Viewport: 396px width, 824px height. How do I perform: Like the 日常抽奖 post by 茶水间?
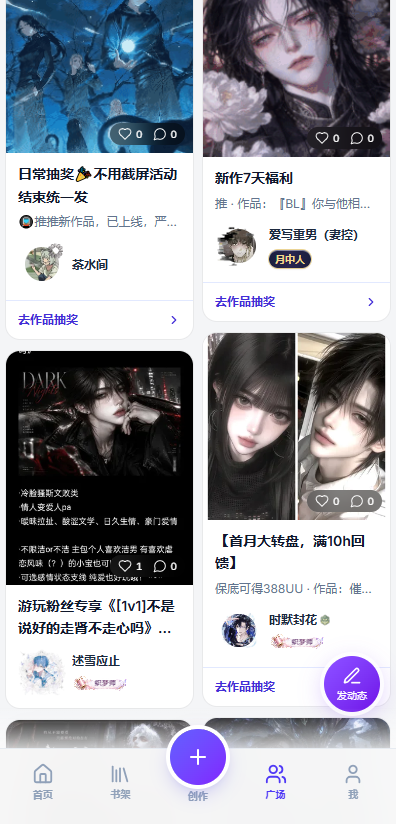coord(130,135)
